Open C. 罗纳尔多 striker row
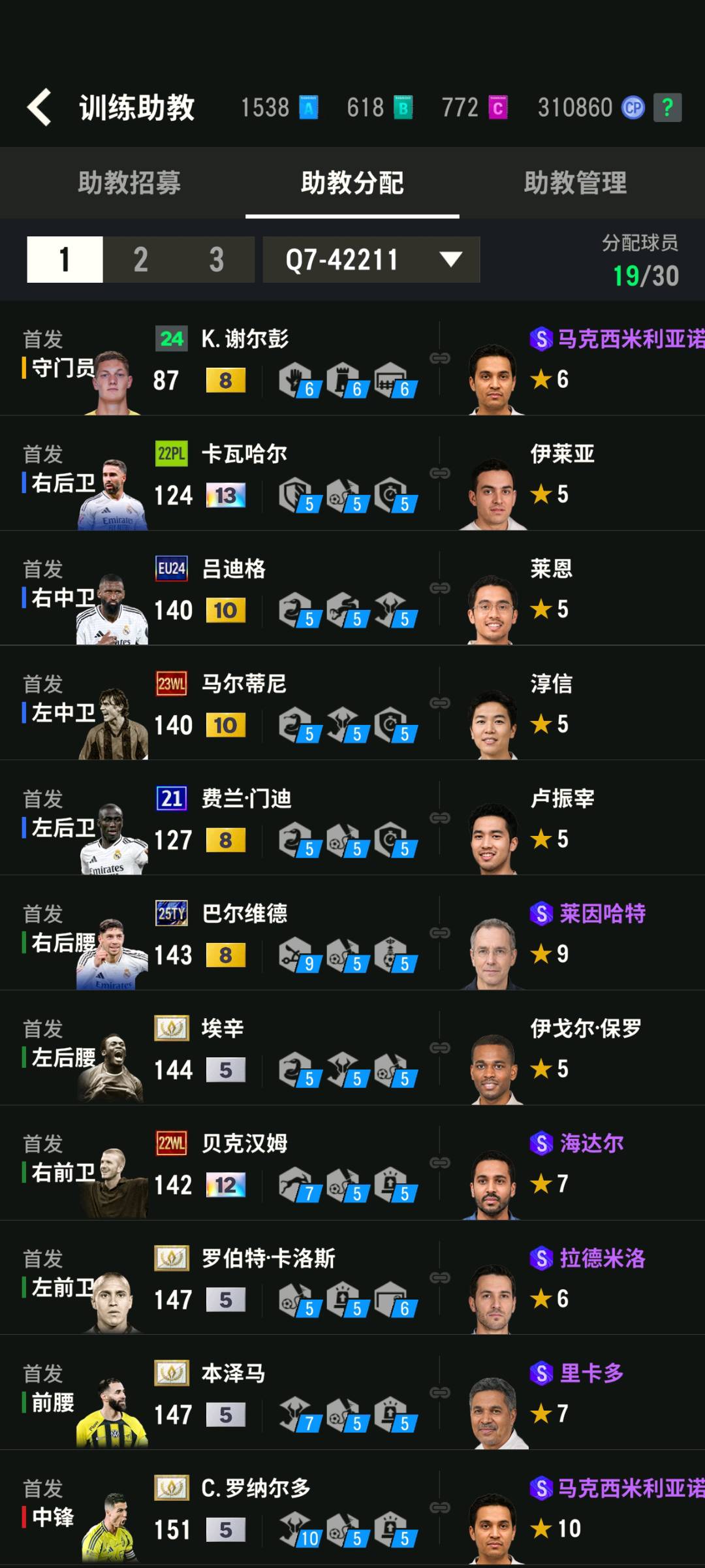 click(222, 1509)
